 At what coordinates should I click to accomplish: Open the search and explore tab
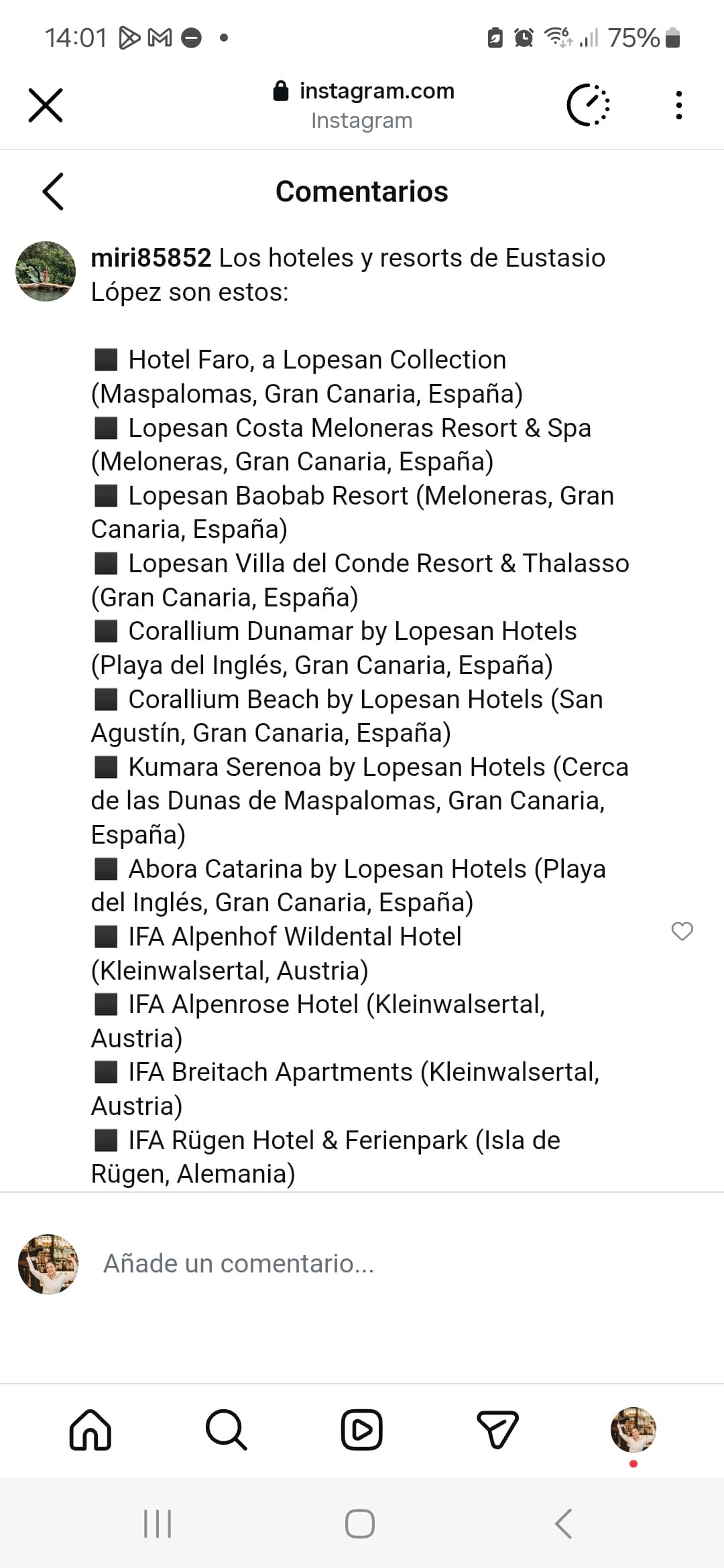(x=226, y=1430)
